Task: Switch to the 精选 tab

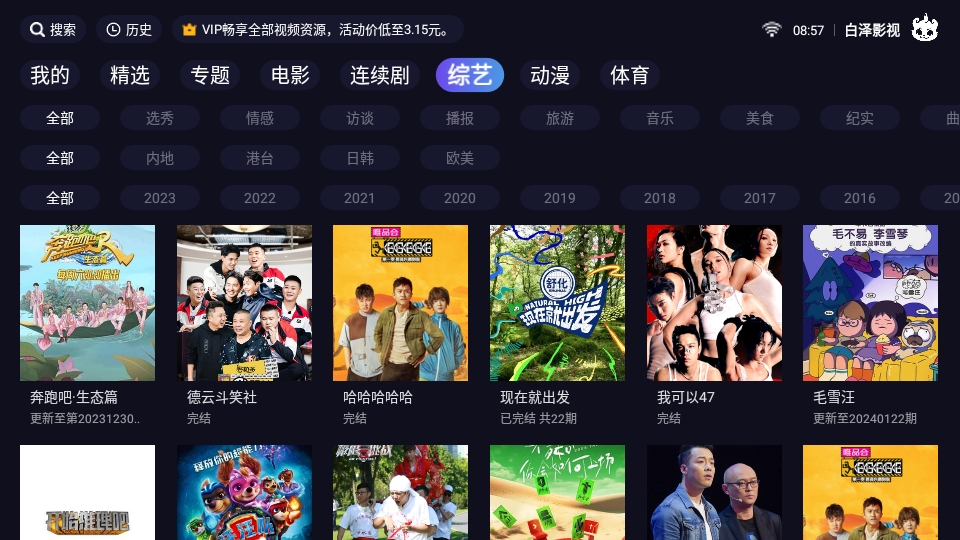Action: coord(130,75)
